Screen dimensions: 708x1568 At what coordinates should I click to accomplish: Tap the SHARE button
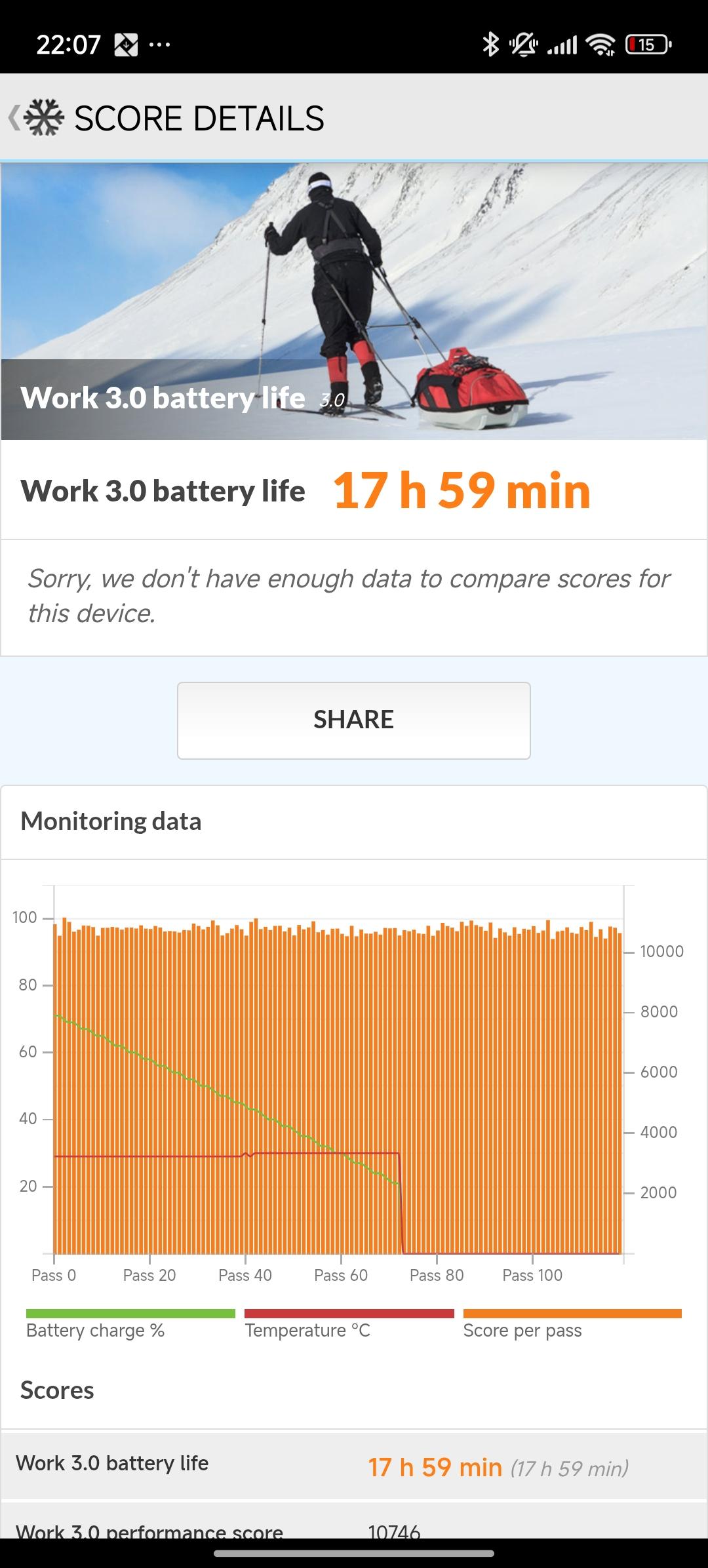[353, 720]
